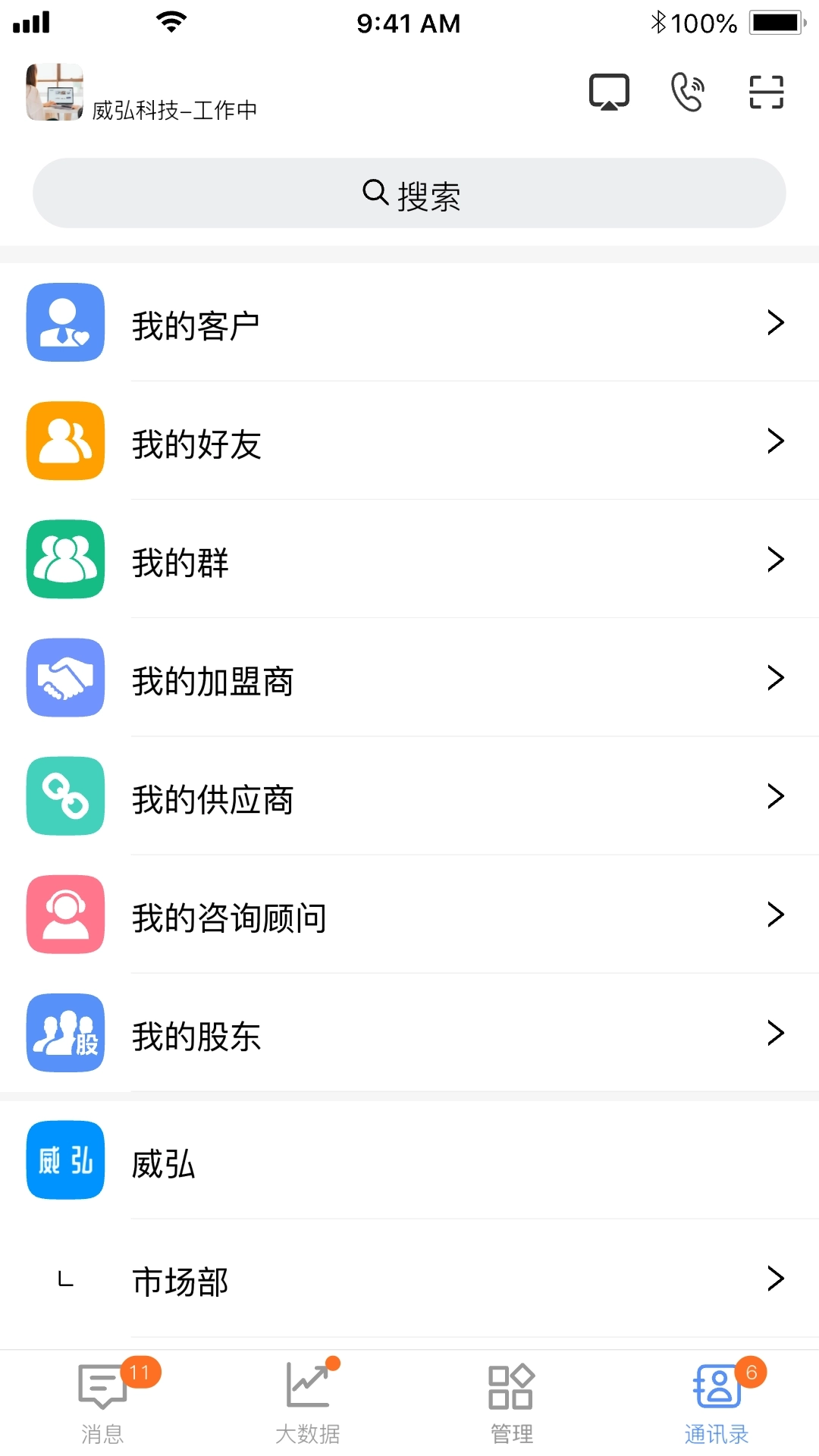Tap the user profile avatar photo
Screen dimensions: 819x1456
[53, 91]
